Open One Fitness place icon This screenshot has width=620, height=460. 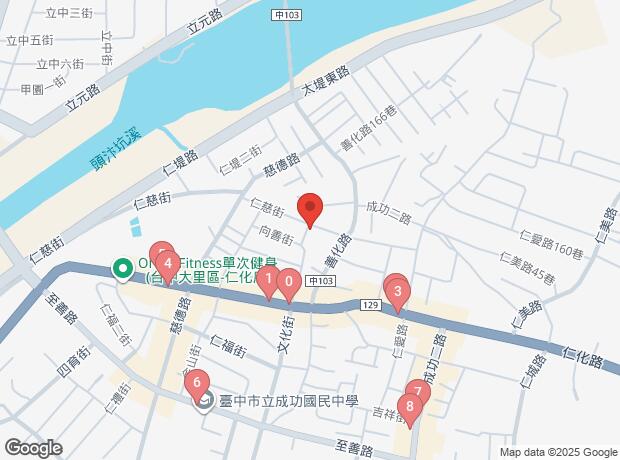122,268
